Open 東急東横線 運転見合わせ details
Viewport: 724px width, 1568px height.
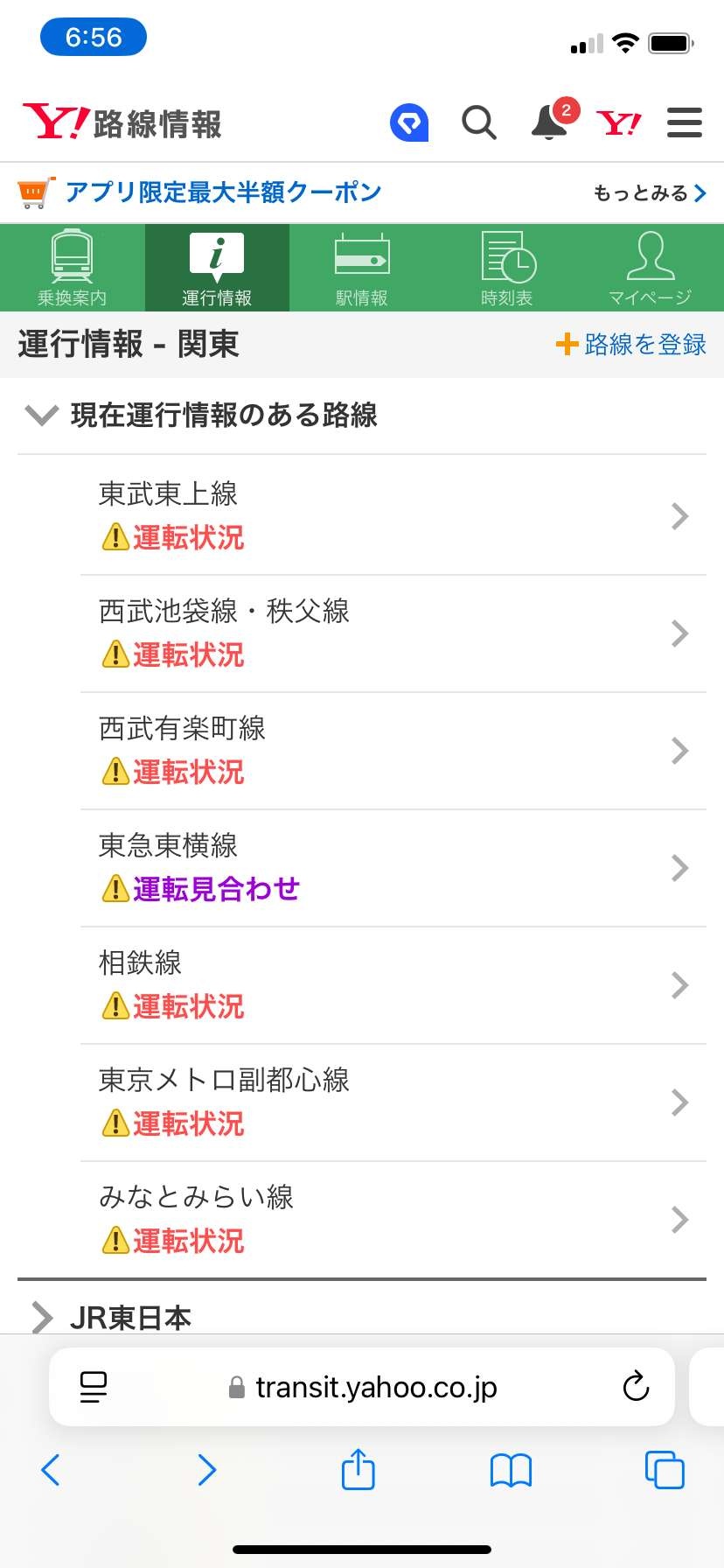[393, 867]
